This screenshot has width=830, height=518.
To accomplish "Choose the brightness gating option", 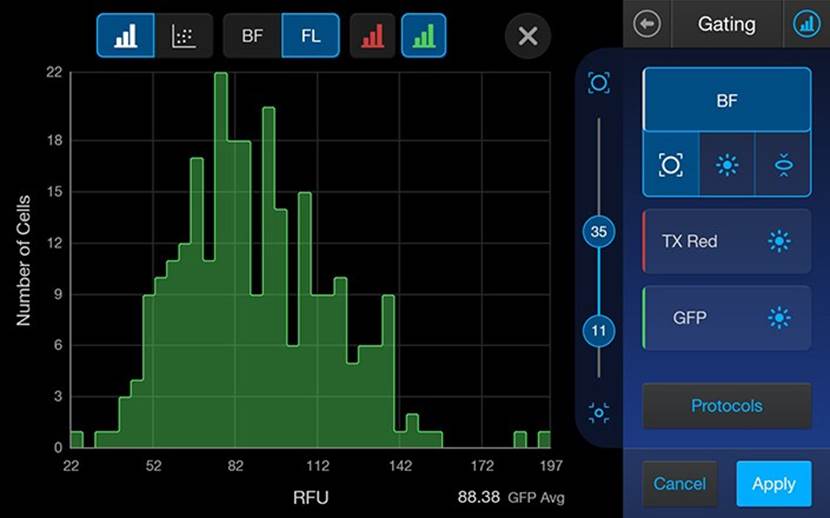I will (x=727, y=165).
